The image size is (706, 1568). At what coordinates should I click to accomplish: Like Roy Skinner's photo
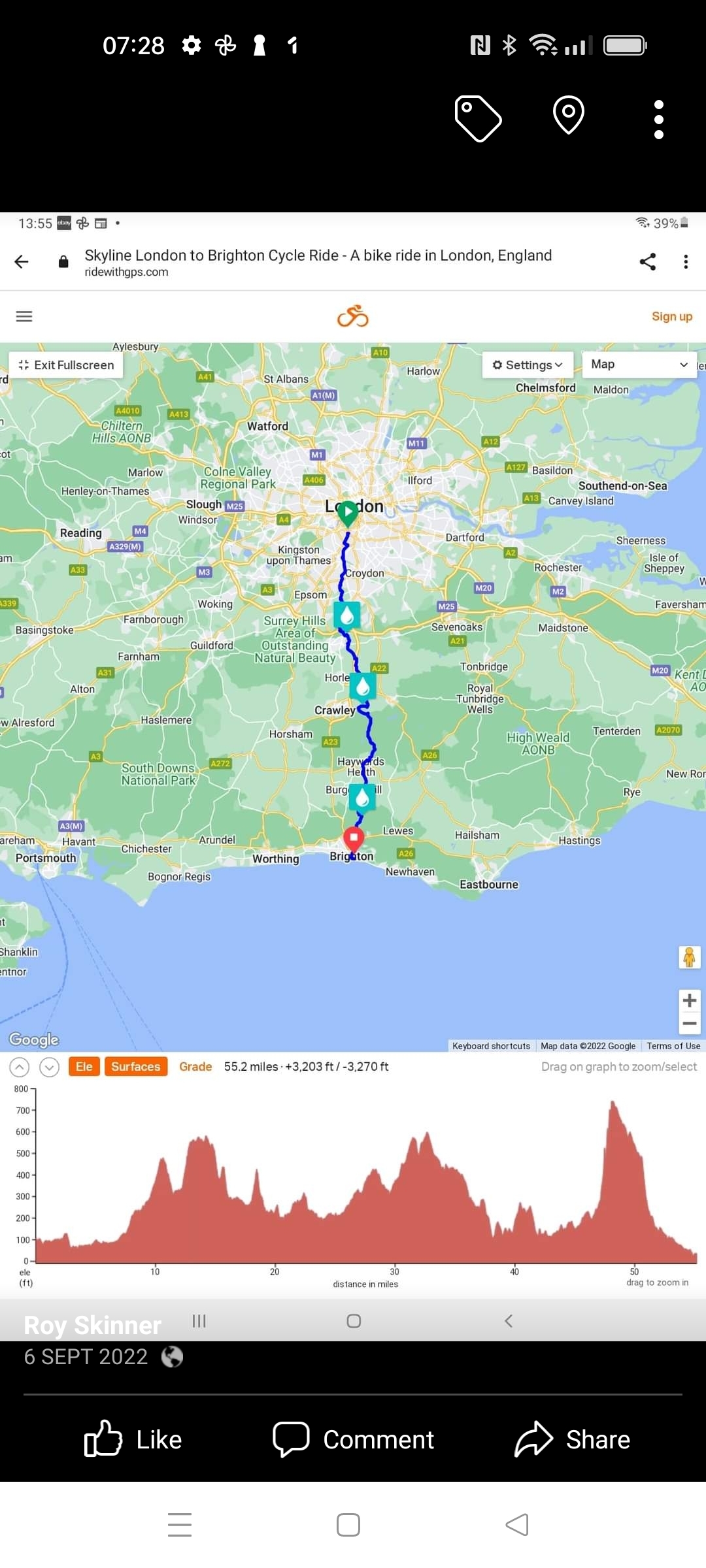(x=133, y=1439)
